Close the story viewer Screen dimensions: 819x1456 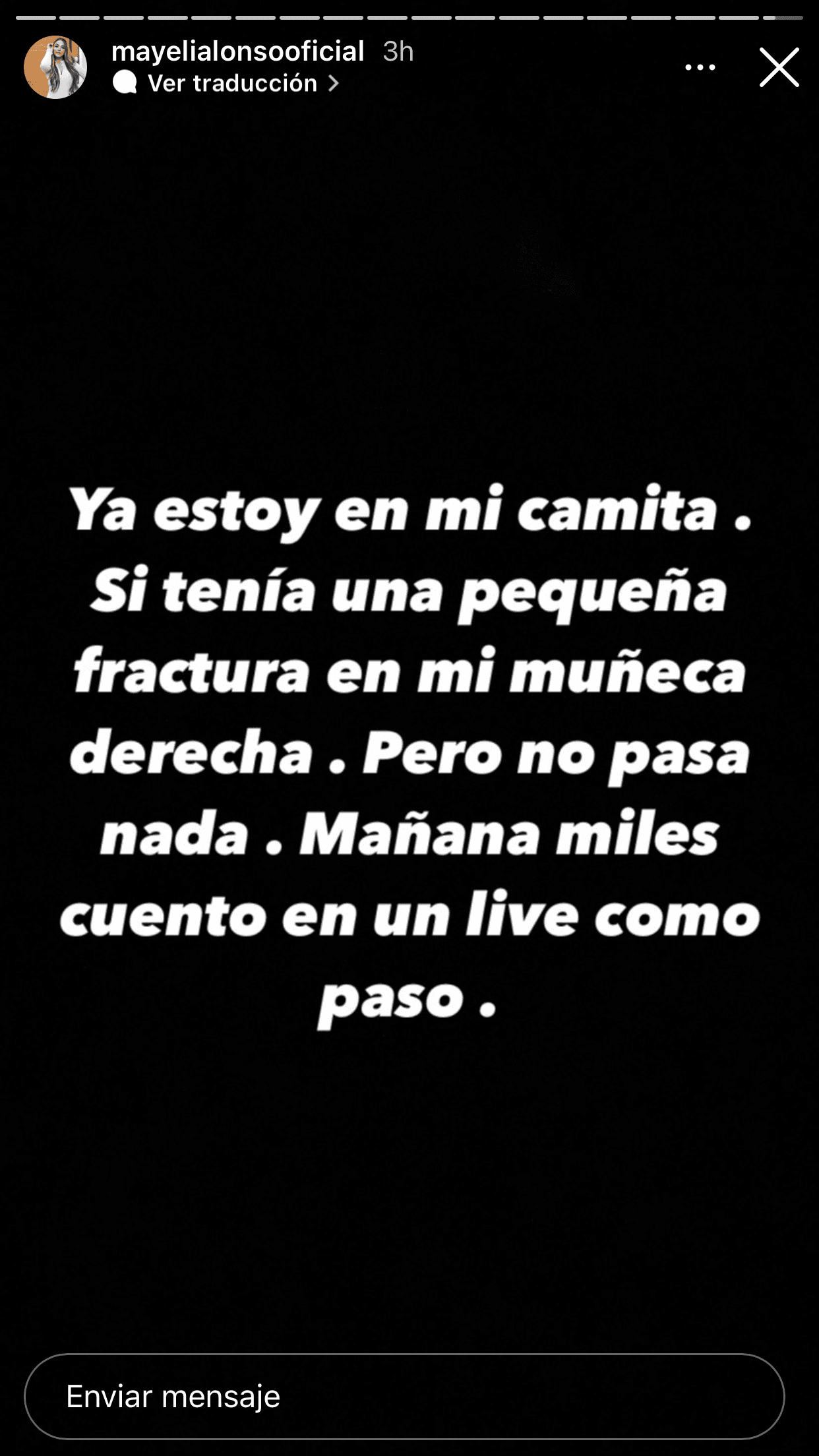pos(779,67)
